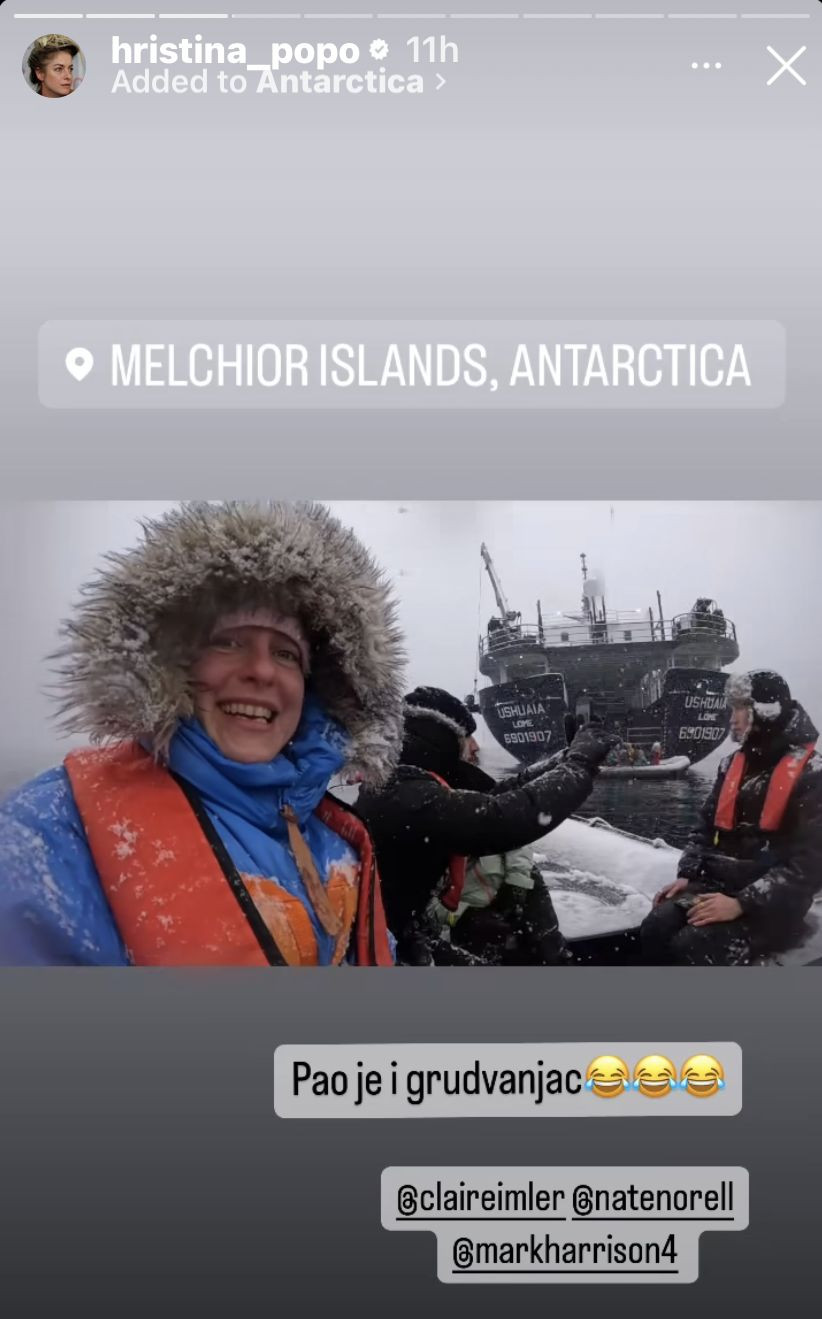
Task: Close the story viewer
Action: point(786,66)
